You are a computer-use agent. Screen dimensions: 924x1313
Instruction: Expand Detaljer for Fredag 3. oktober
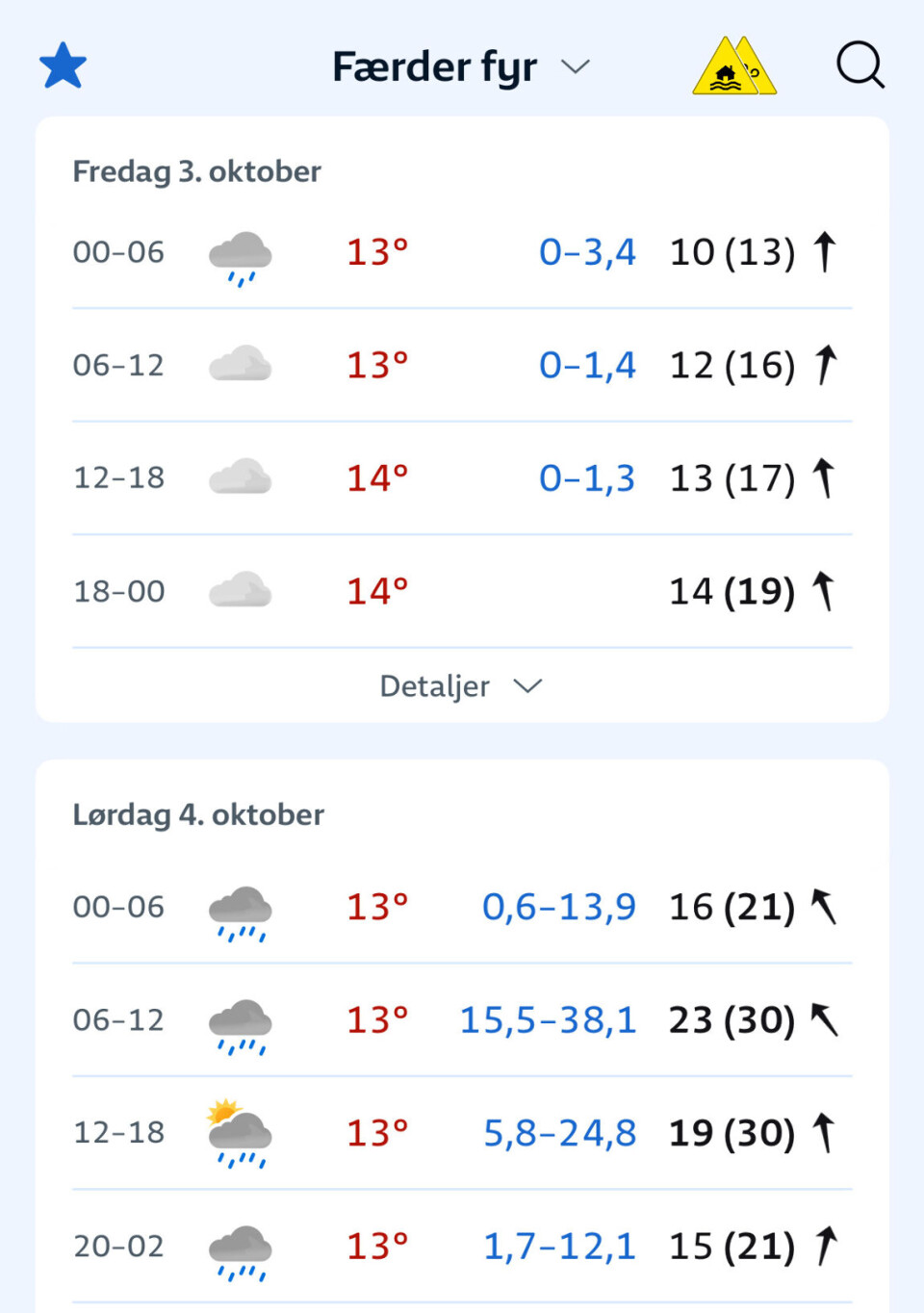461,686
